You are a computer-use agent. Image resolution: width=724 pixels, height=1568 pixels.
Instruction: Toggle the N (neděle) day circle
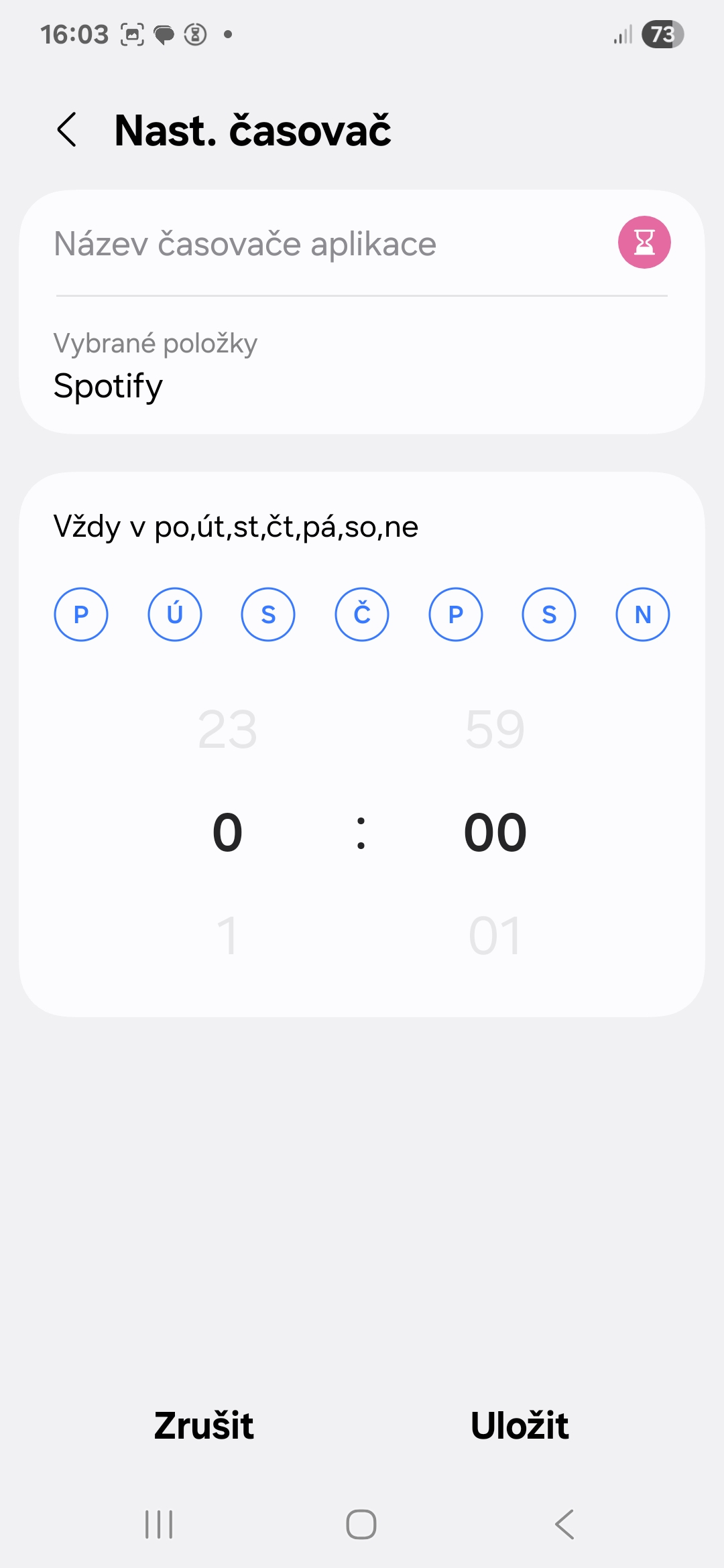642,614
